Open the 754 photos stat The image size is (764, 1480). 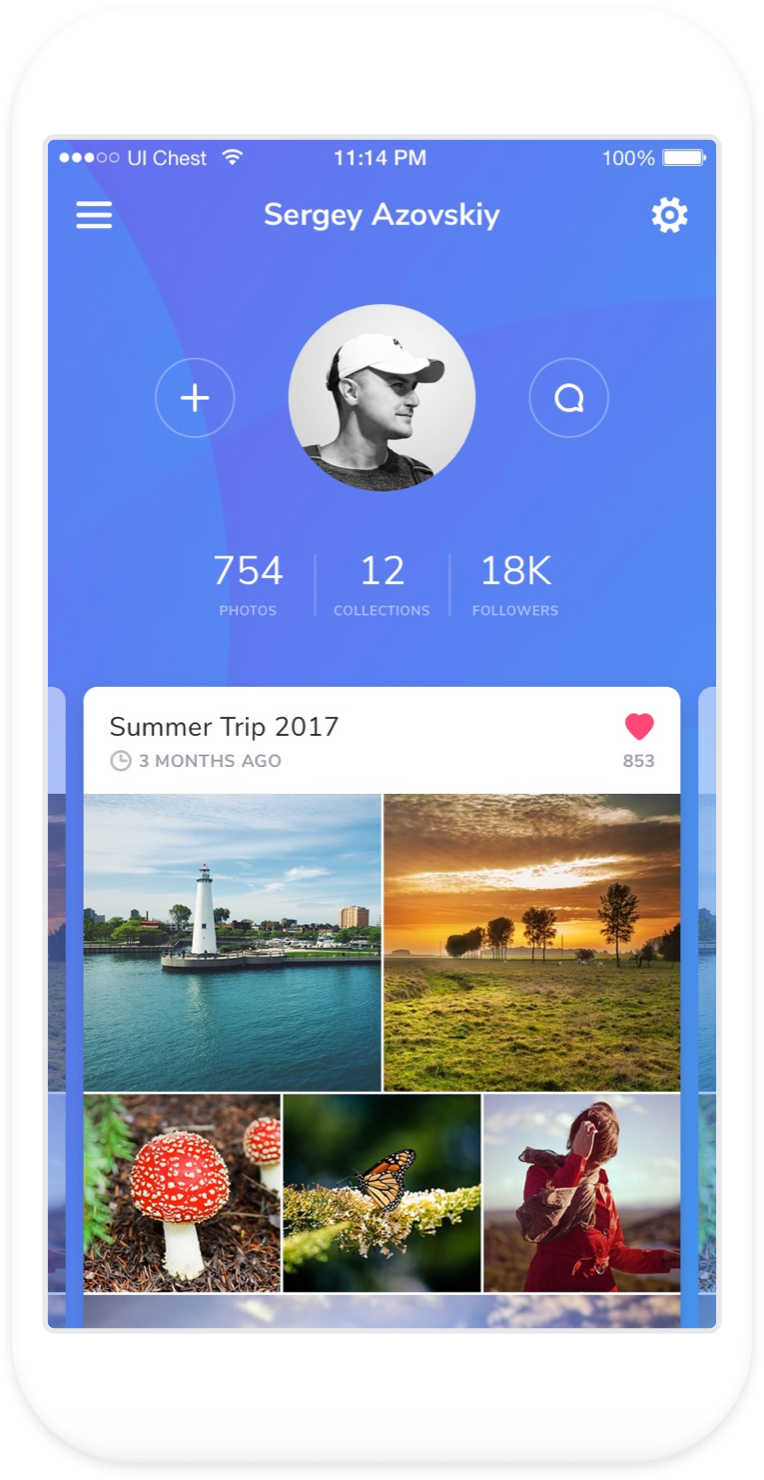(248, 584)
